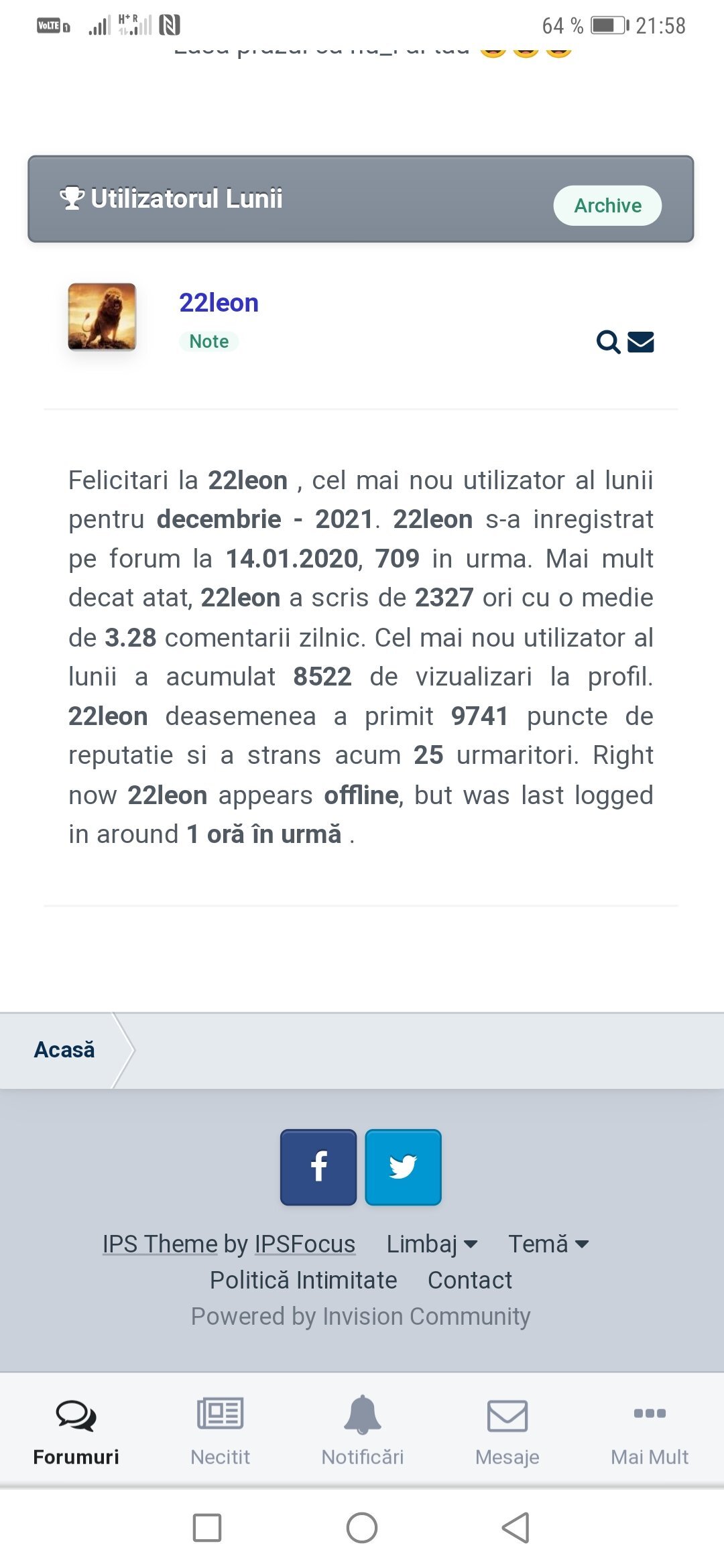The height and width of the screenshot is (1568, 724).
Task: Switch to the Mesaje tab
Action: pyautogui.click(x=507, y=1430)
